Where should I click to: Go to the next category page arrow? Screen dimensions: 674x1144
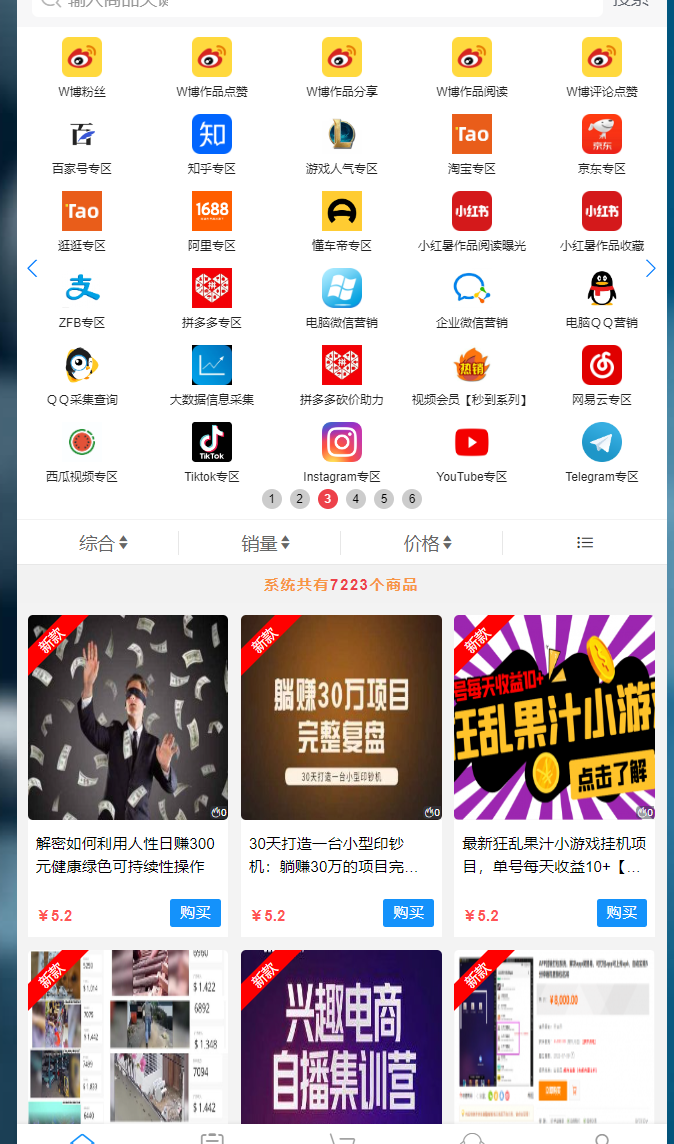tap(651, 268)
